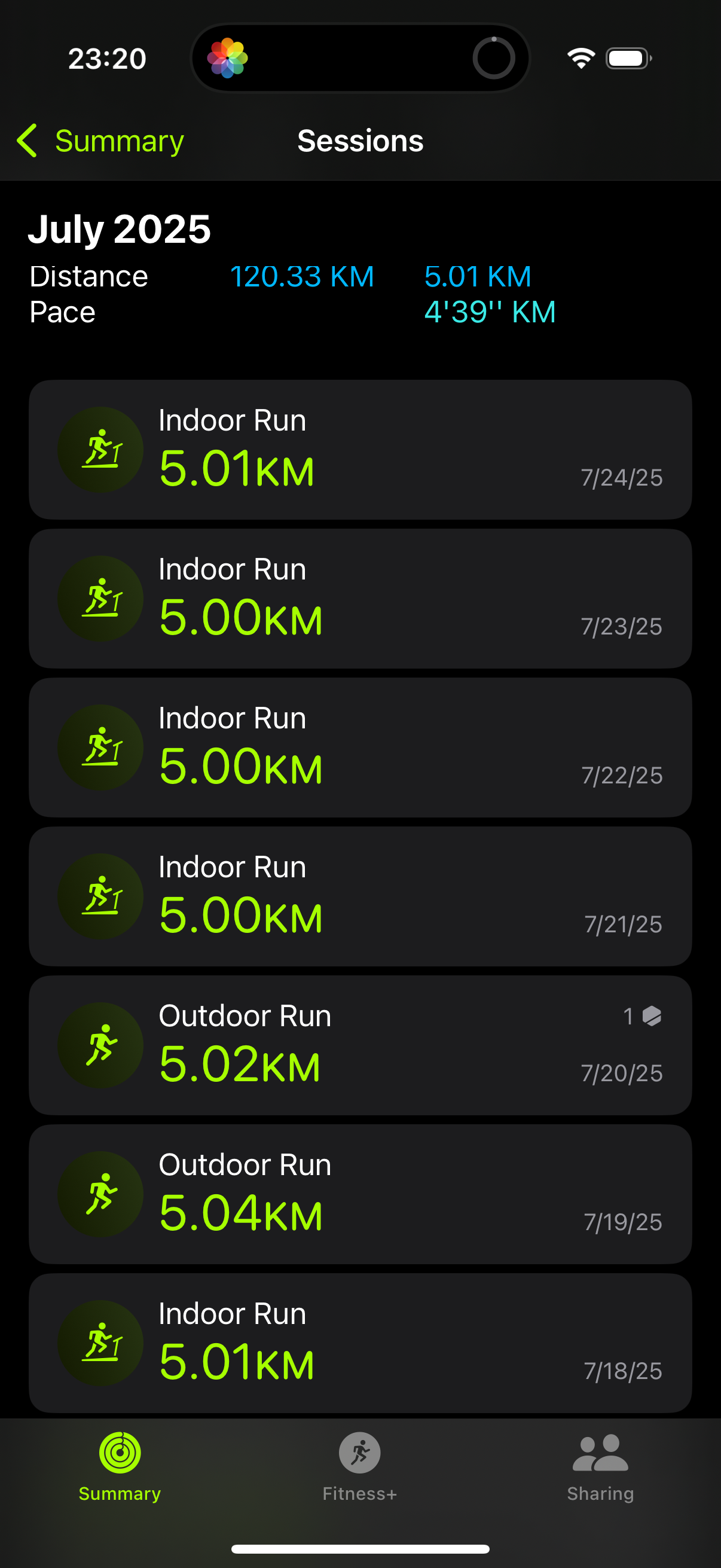
Task: Go back to Summary
Action: tap(100, 141)
